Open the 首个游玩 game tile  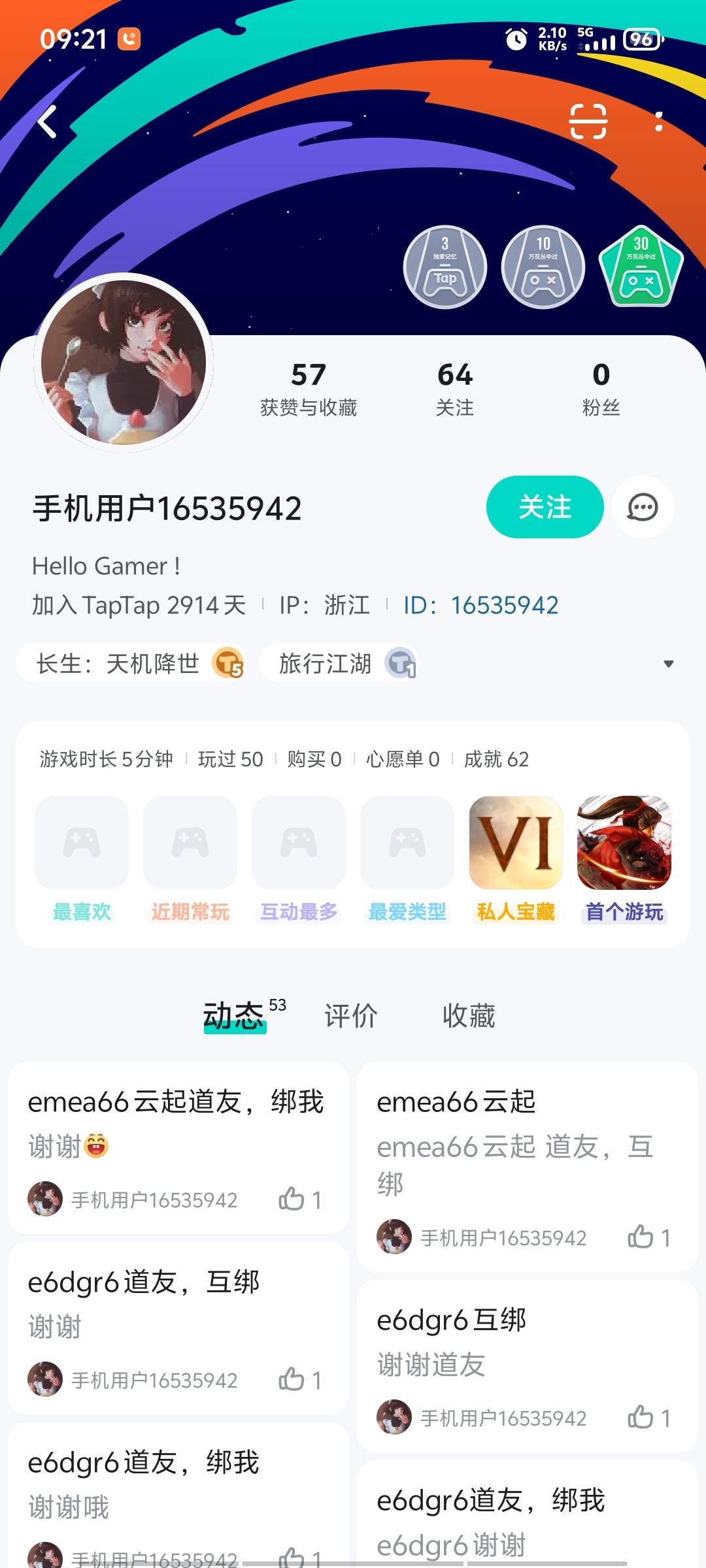[624, 843]
